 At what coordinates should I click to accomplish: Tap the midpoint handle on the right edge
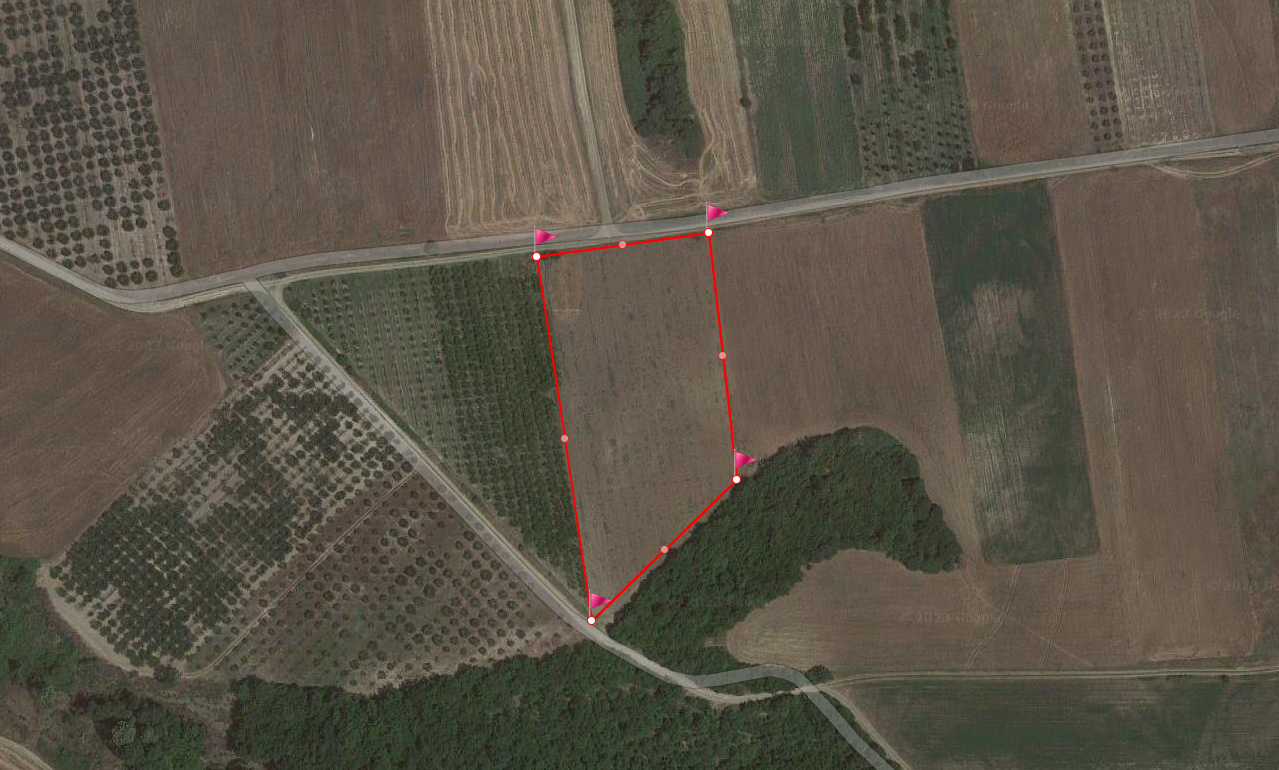tap(723, 355)
